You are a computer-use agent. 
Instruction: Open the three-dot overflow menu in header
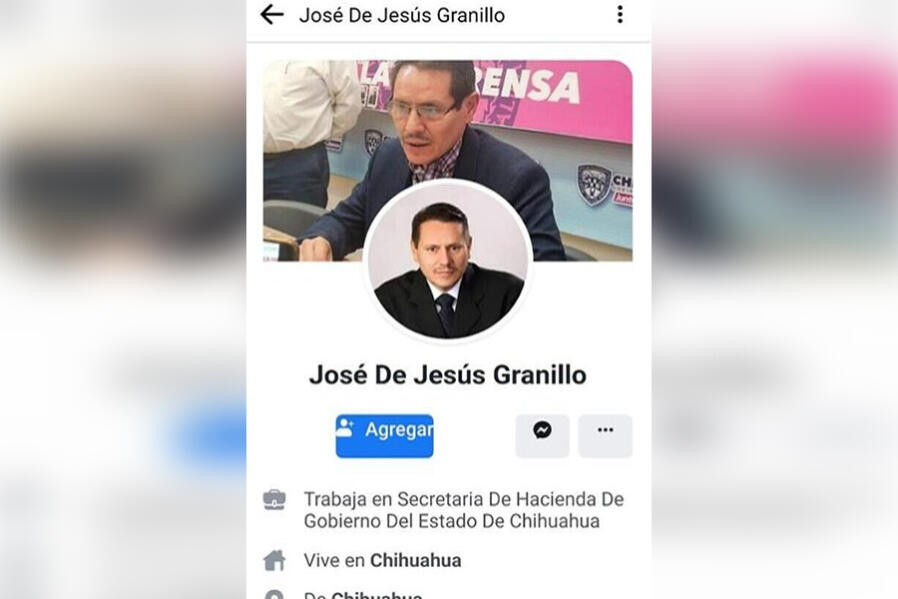619,14
